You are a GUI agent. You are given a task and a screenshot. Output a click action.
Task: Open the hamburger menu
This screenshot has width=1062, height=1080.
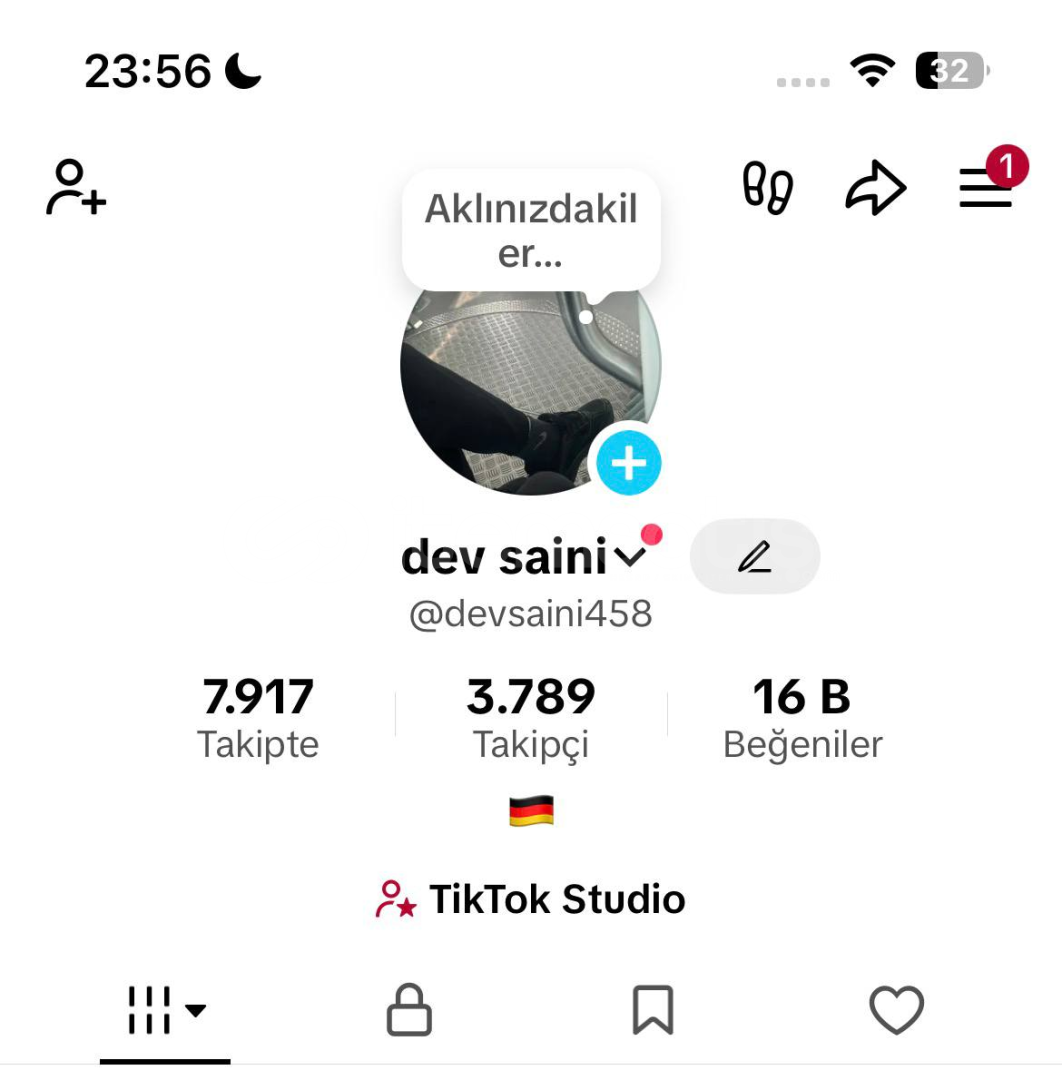point(985,188)
